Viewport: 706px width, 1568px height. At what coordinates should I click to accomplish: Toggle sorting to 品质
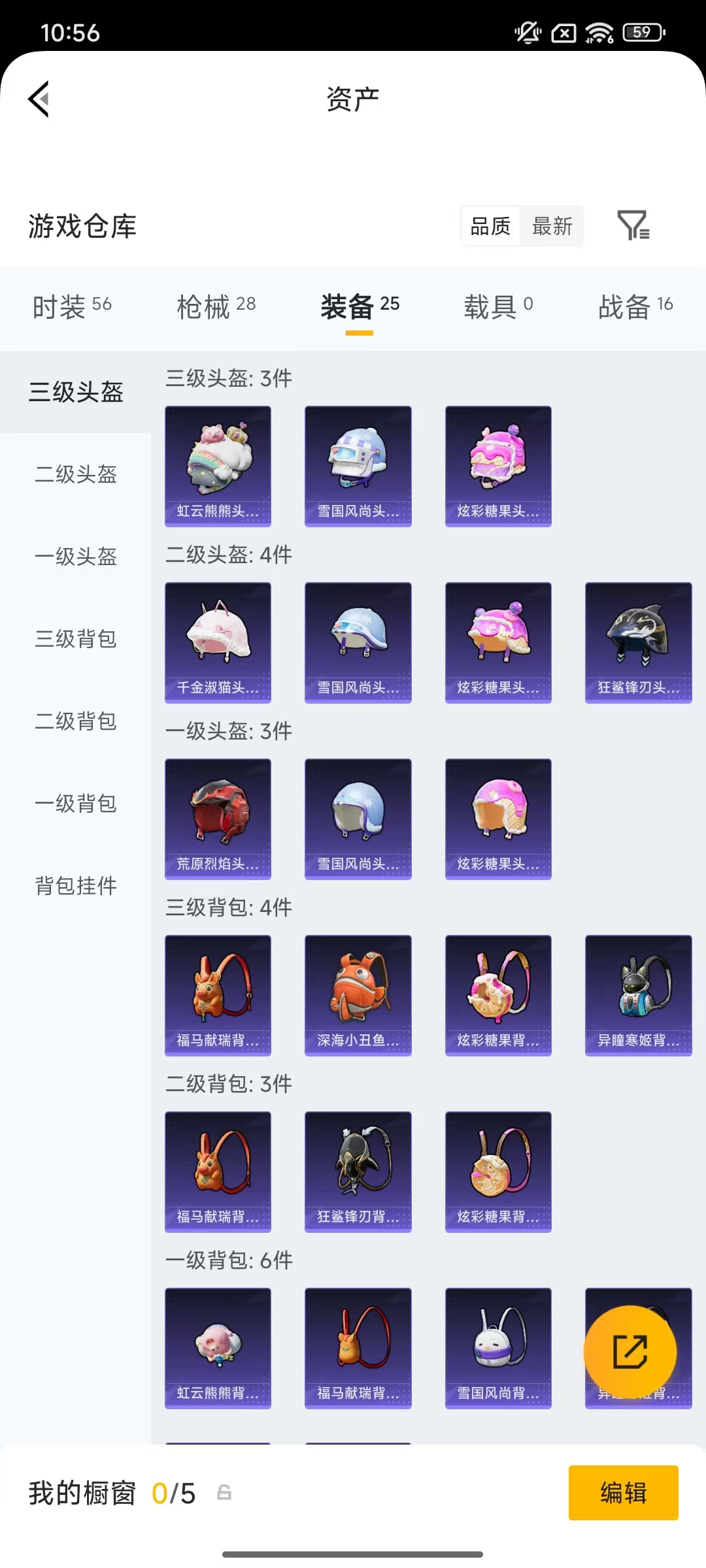[x=490, y=226]
